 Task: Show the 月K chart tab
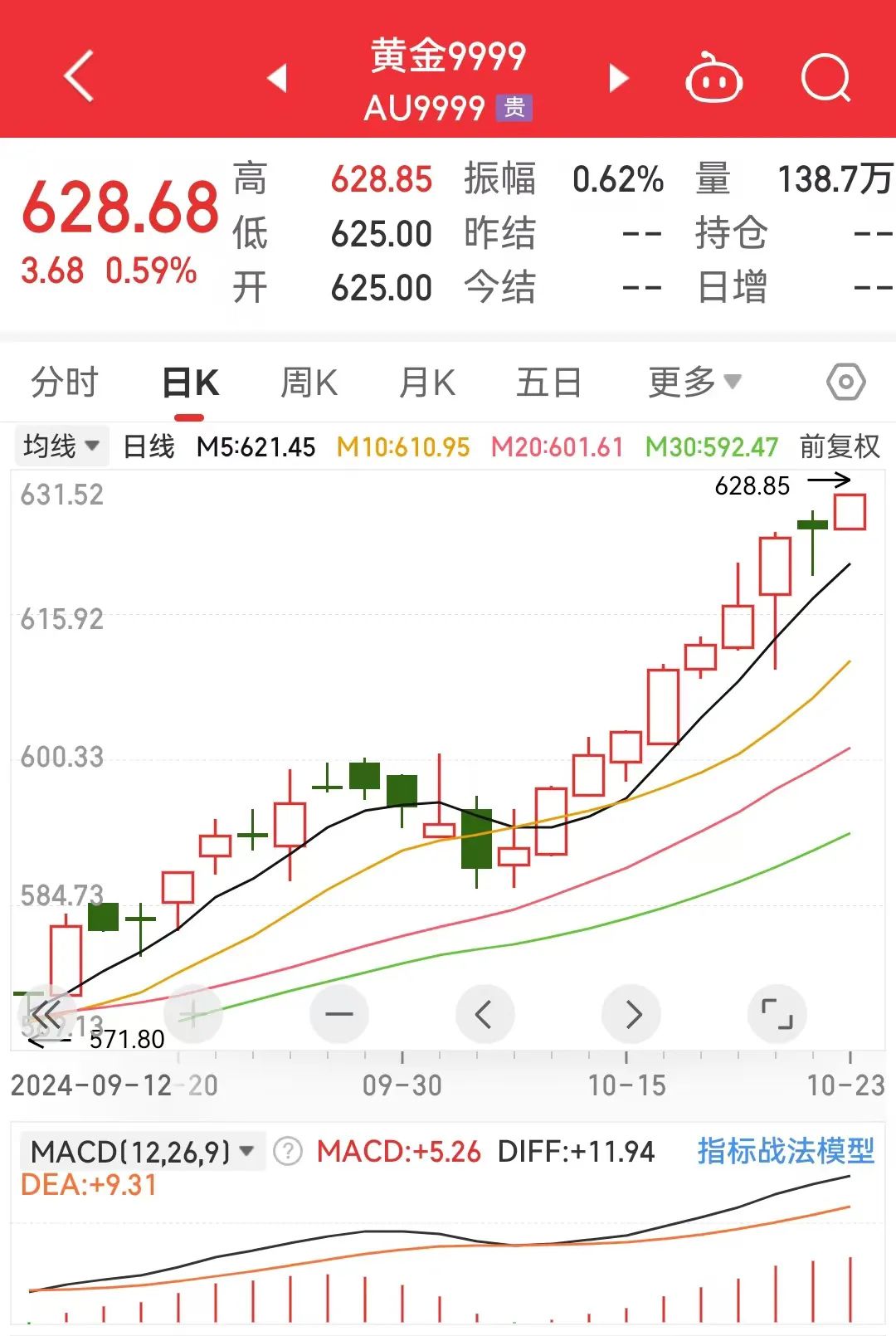coord(427,383)
